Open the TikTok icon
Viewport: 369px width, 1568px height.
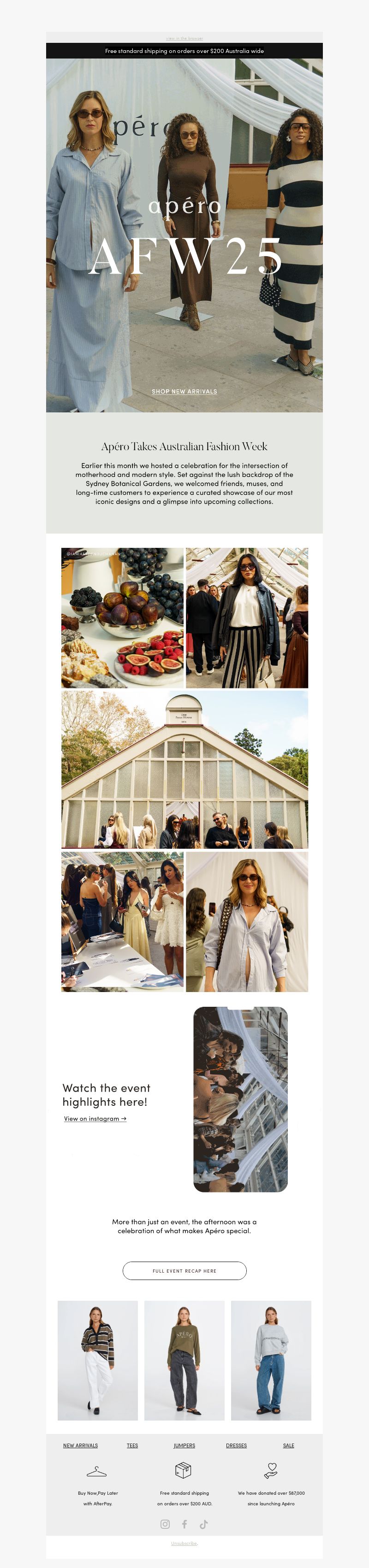203,1524
